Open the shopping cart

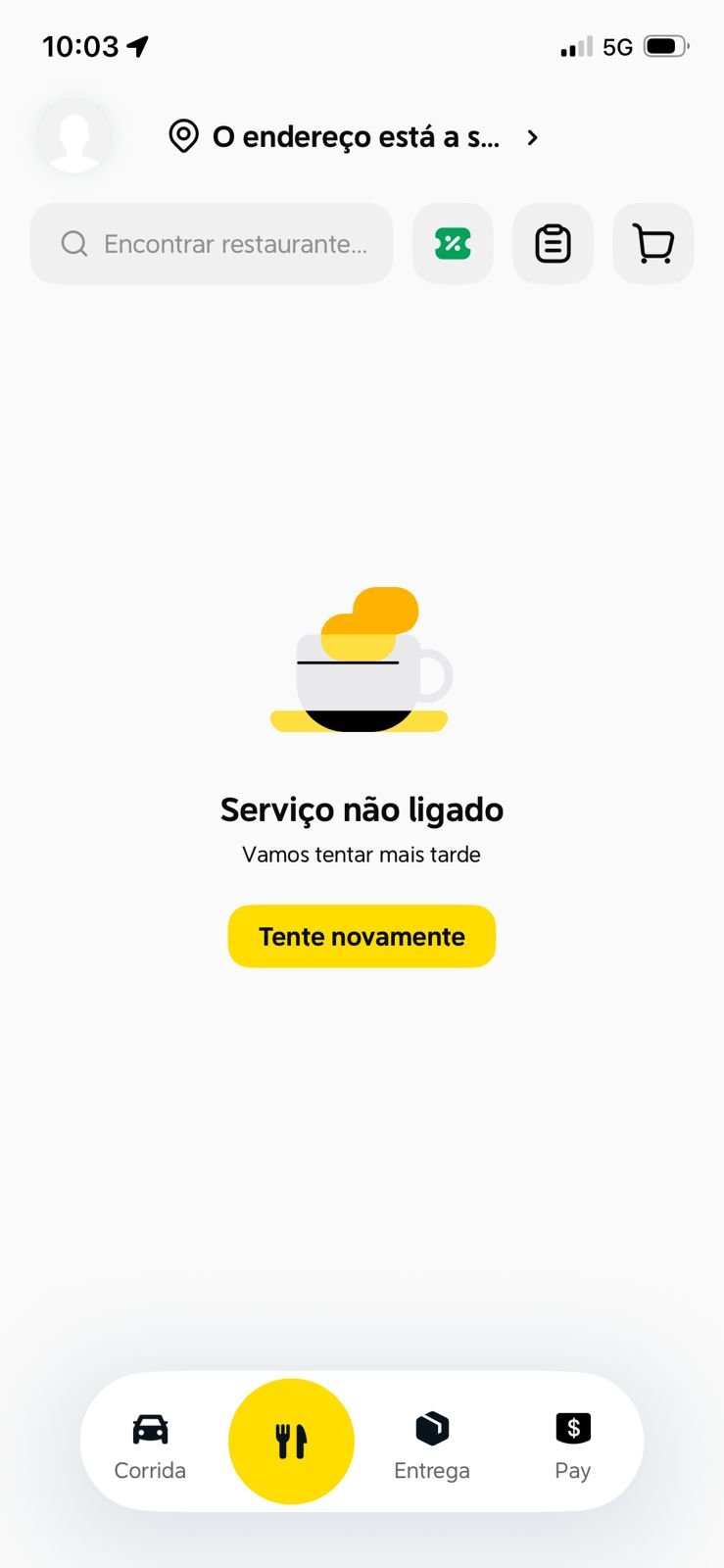(x=652, y=244)
